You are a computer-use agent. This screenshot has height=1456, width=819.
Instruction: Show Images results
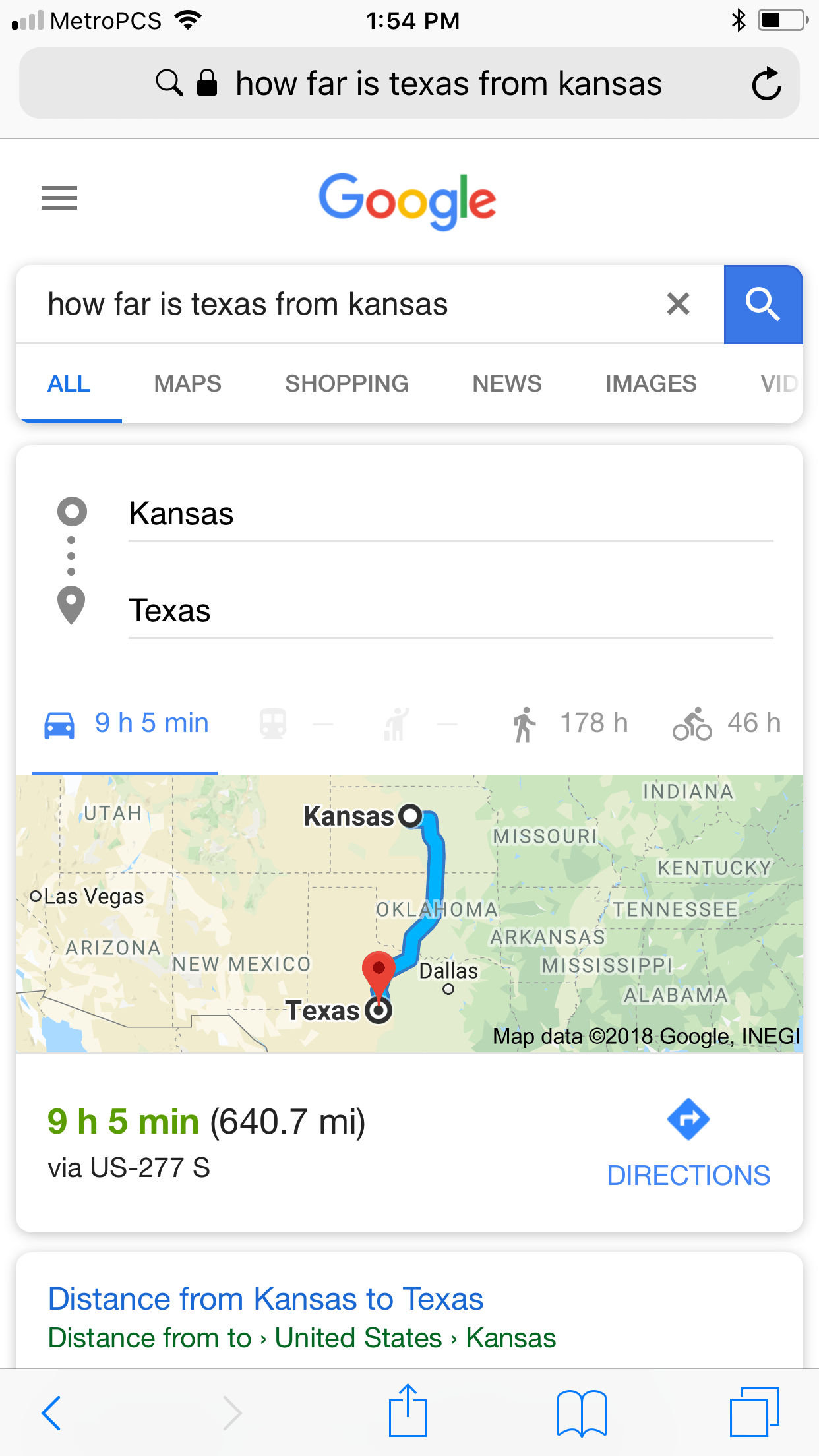[650, 384]
